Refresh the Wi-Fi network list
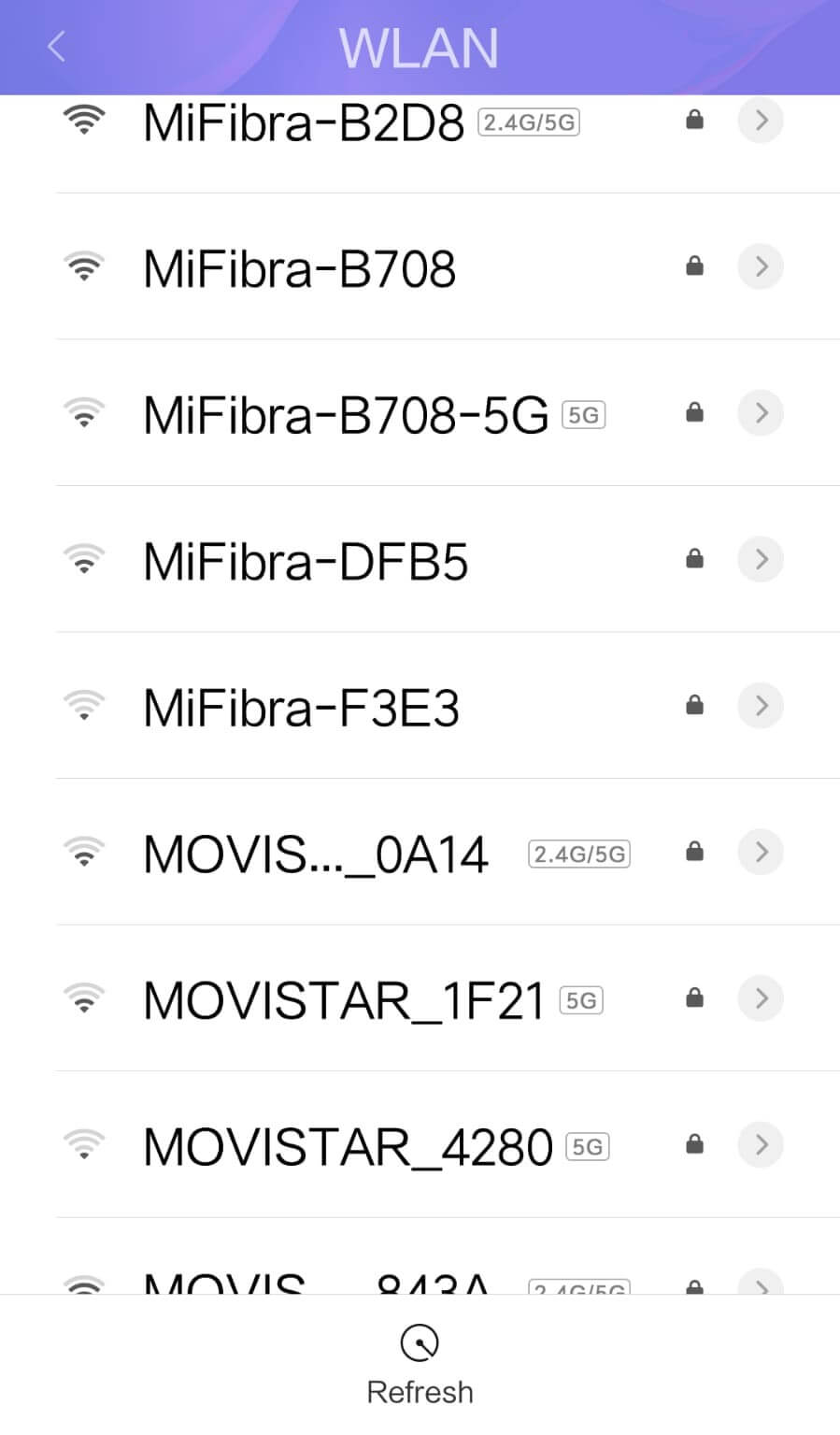 pos(420,1364)
